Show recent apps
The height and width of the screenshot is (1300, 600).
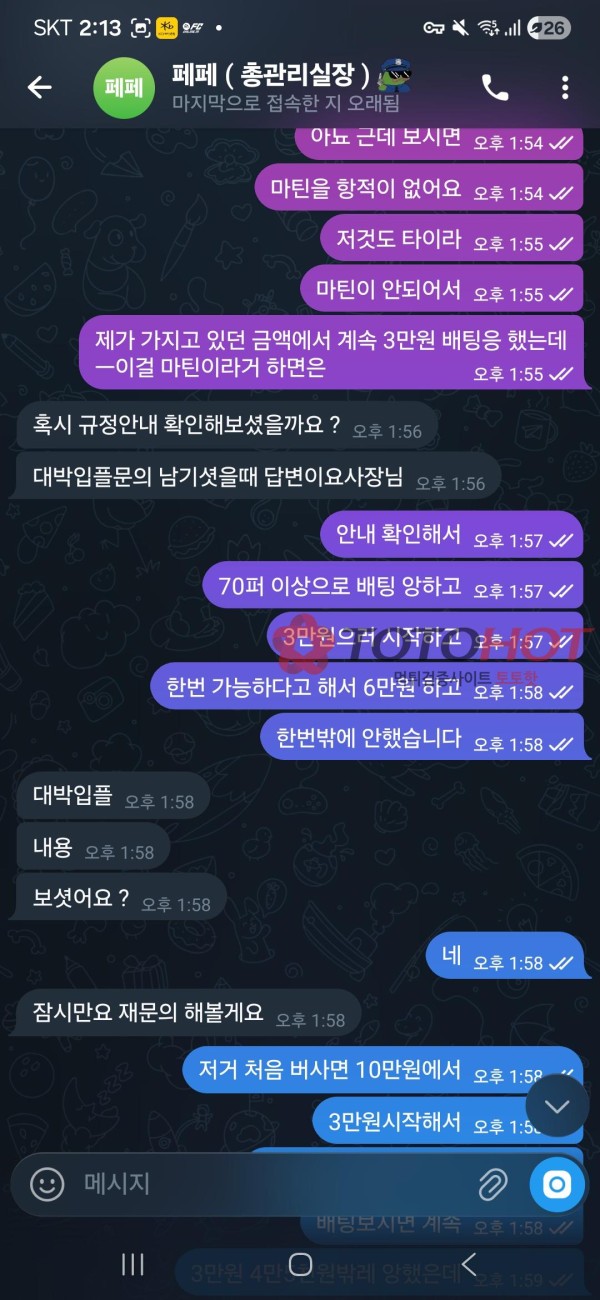coord(132,1264)
